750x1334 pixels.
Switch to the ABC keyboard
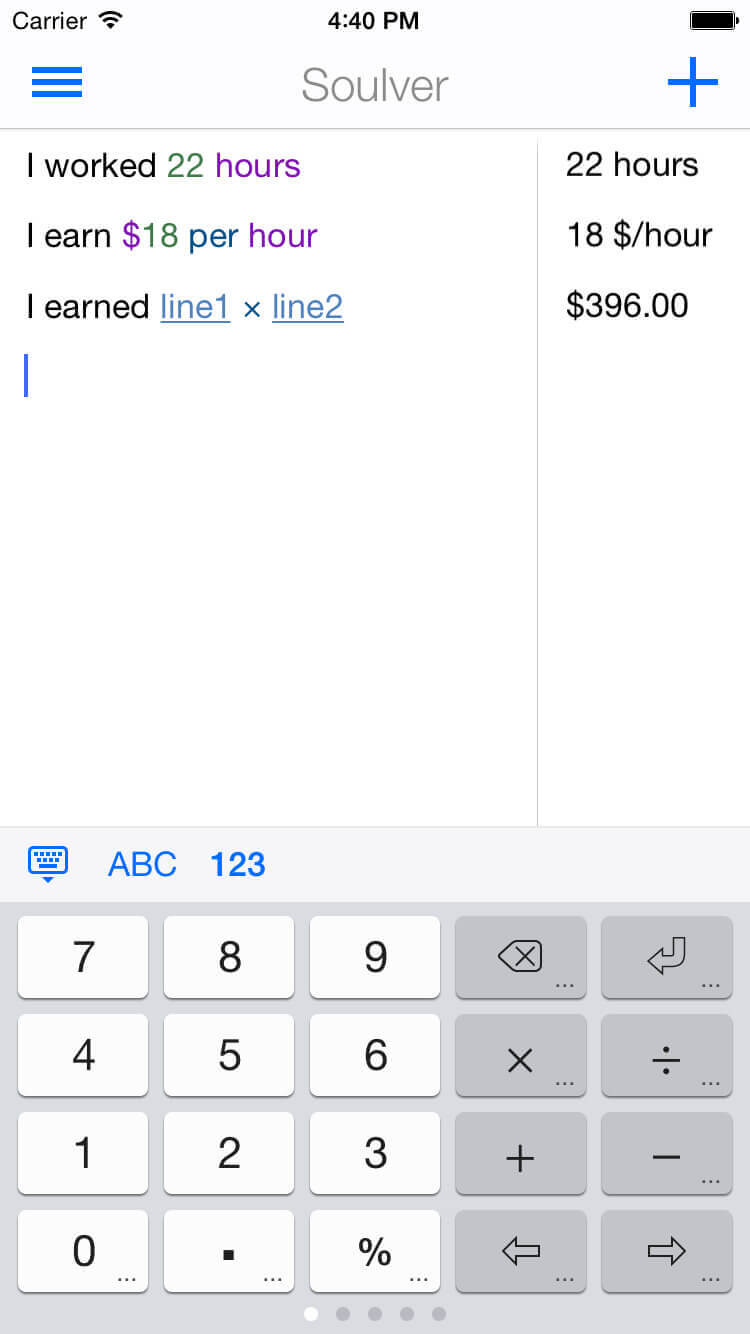142,864
